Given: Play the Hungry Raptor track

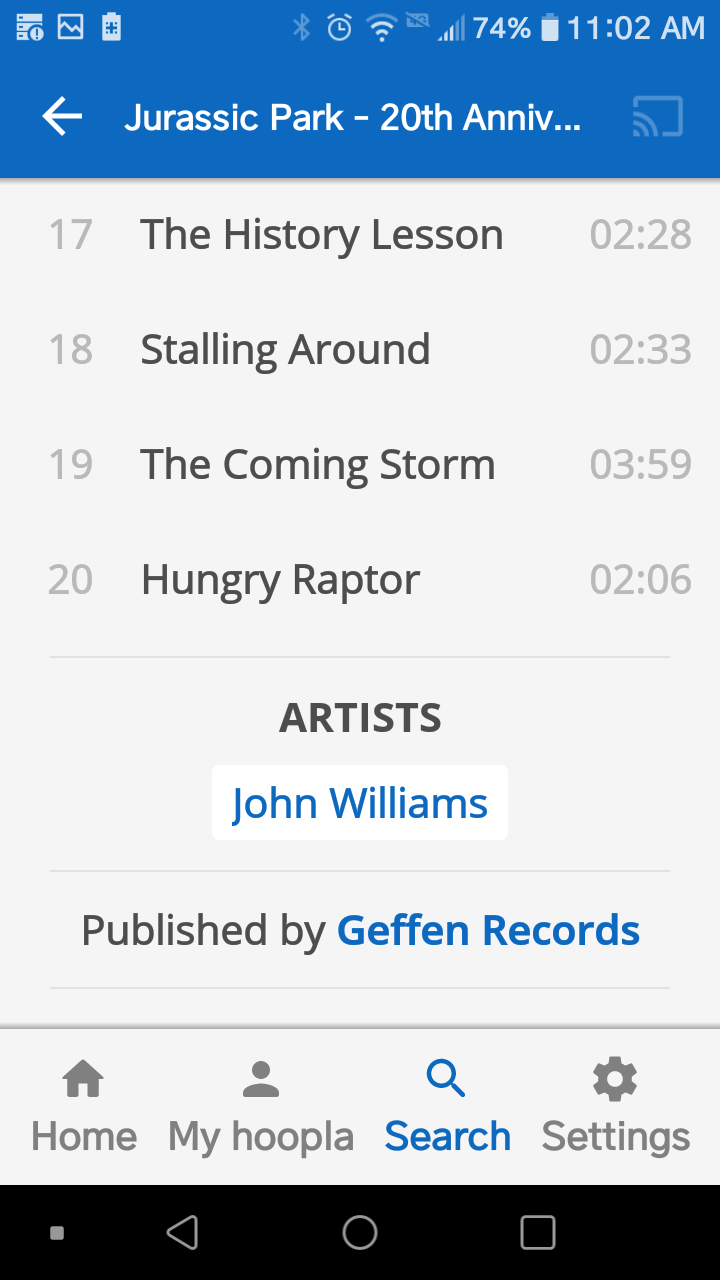Looking at the screenshot, I should (x=360, y=580).
